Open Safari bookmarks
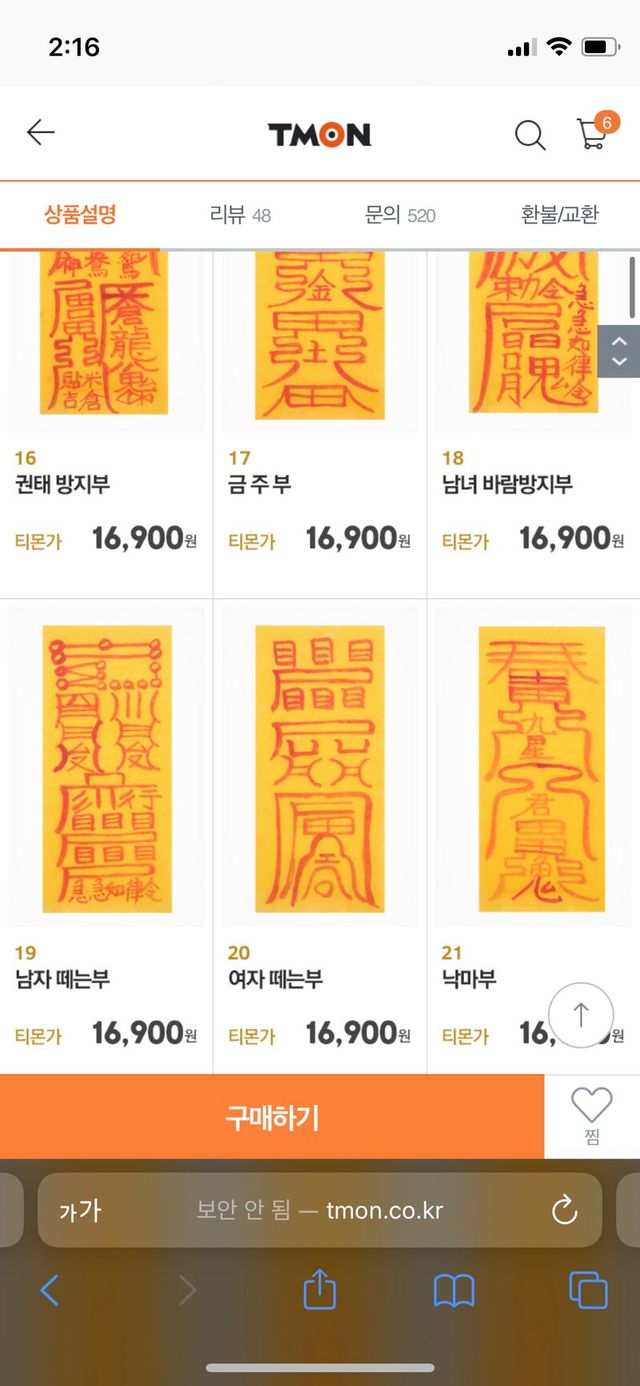Image resolution: width=640 pixels, height=1386 pixels. (453, 1290)
